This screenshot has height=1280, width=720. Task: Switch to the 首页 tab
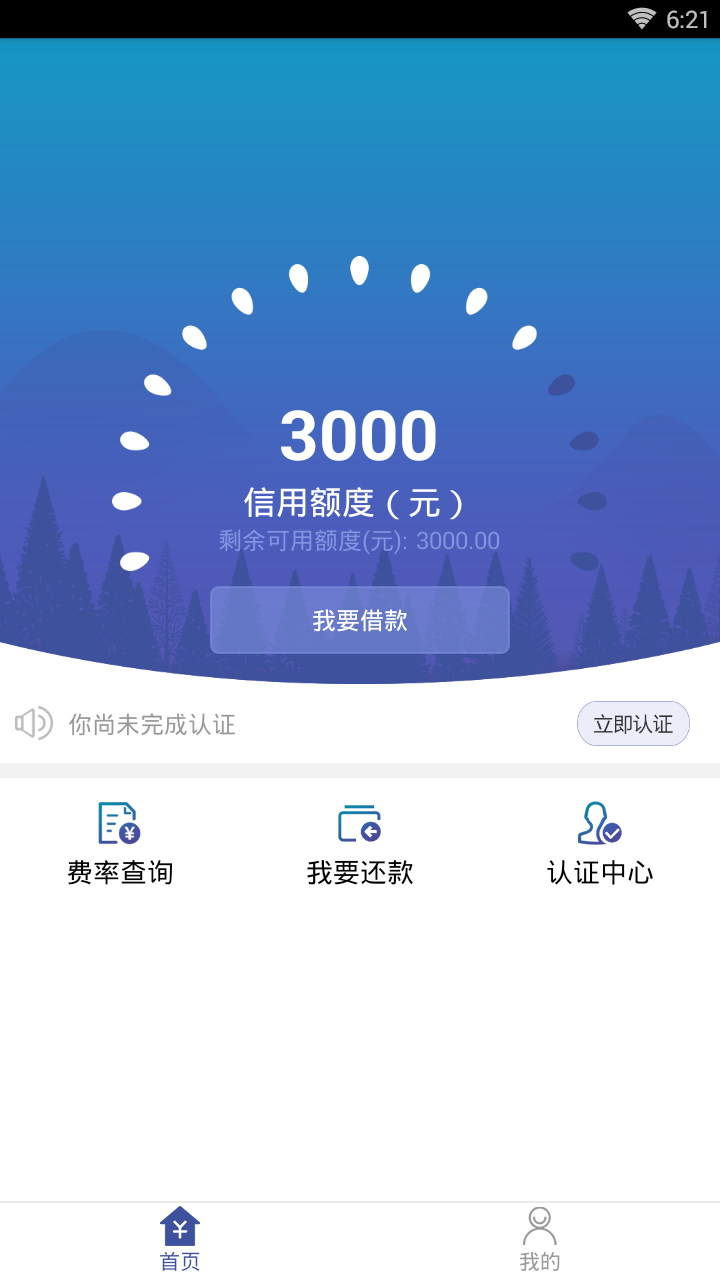coord(180,1240)
